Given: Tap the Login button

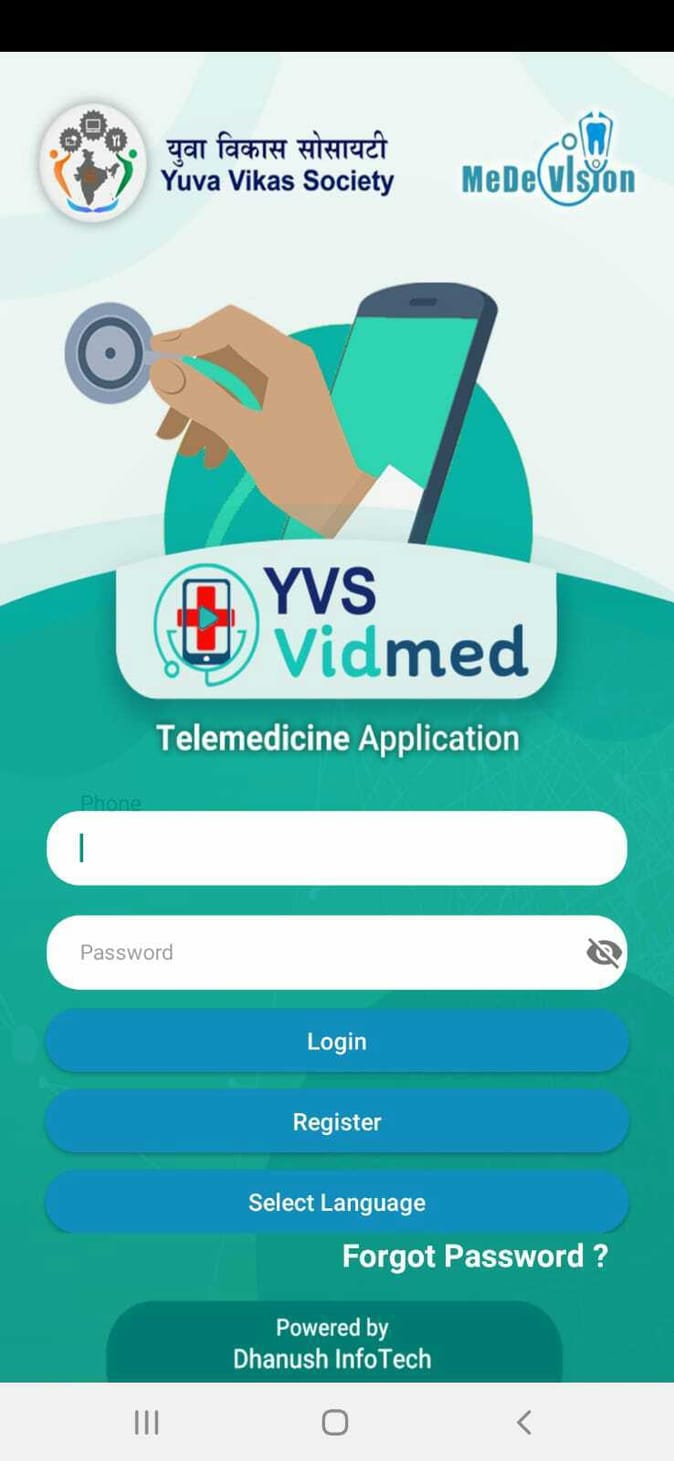Looking at the screenshot, I should (x=336, y=1041).
